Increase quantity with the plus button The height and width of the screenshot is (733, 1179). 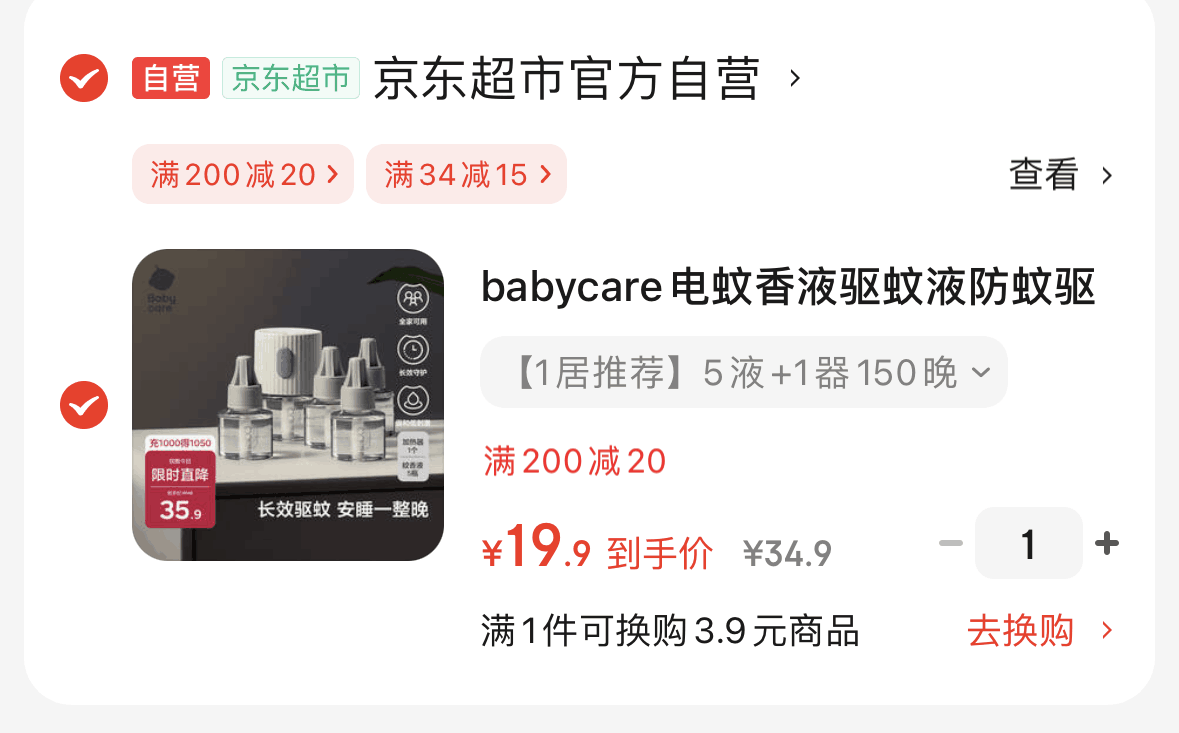pos(1107,544)
